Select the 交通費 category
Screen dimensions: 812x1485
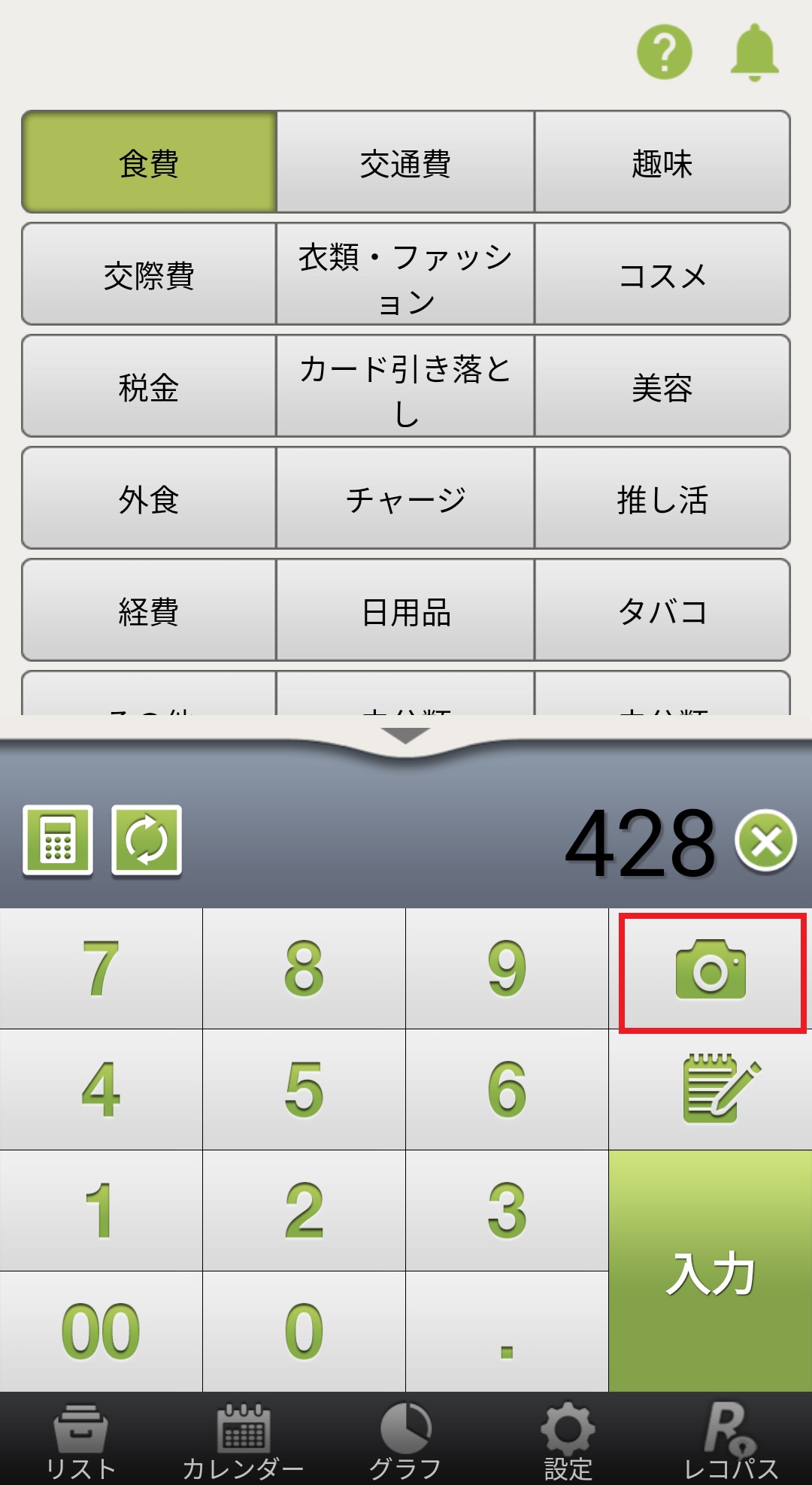click(405, 162)
